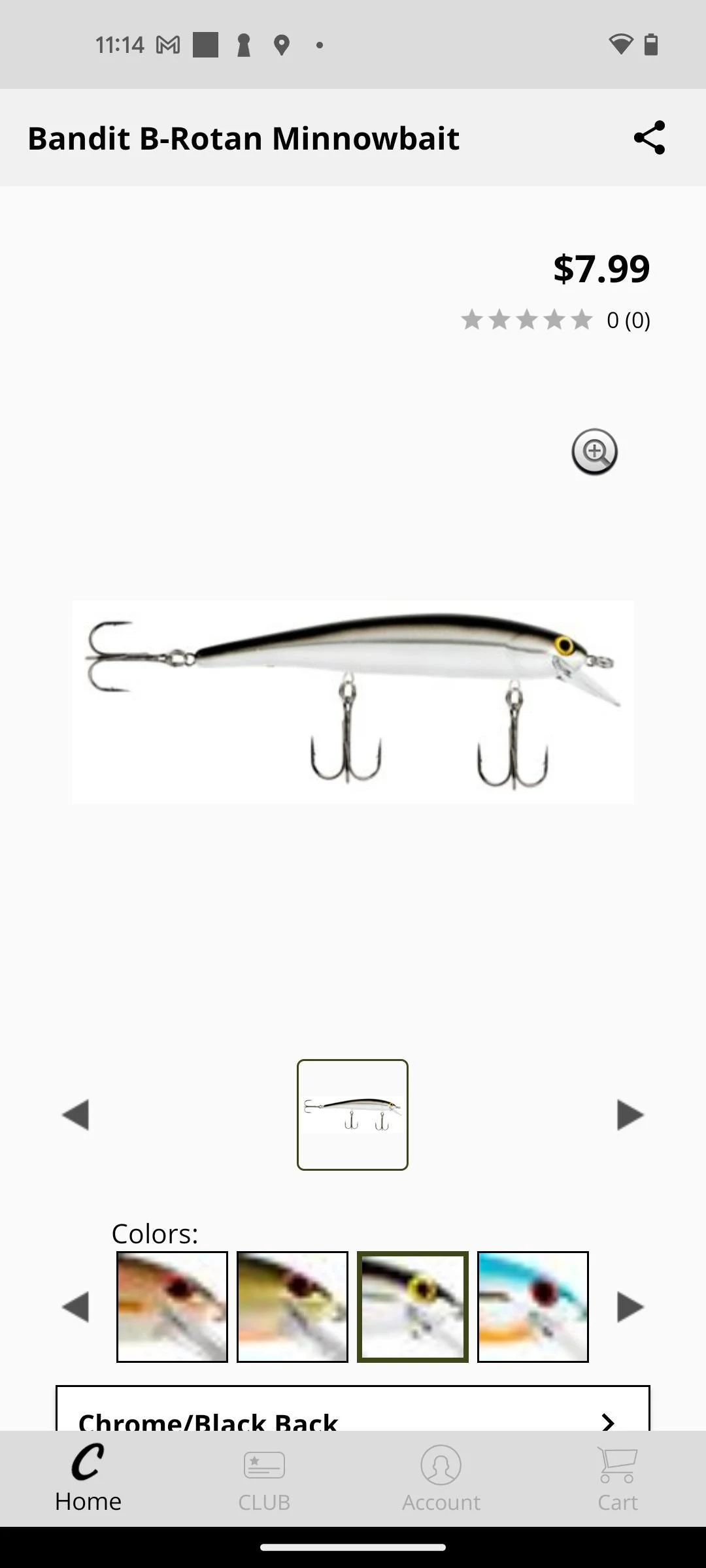Select the chrome and black color swatch
This screenshot has height=1568, width=706.
412,1307
